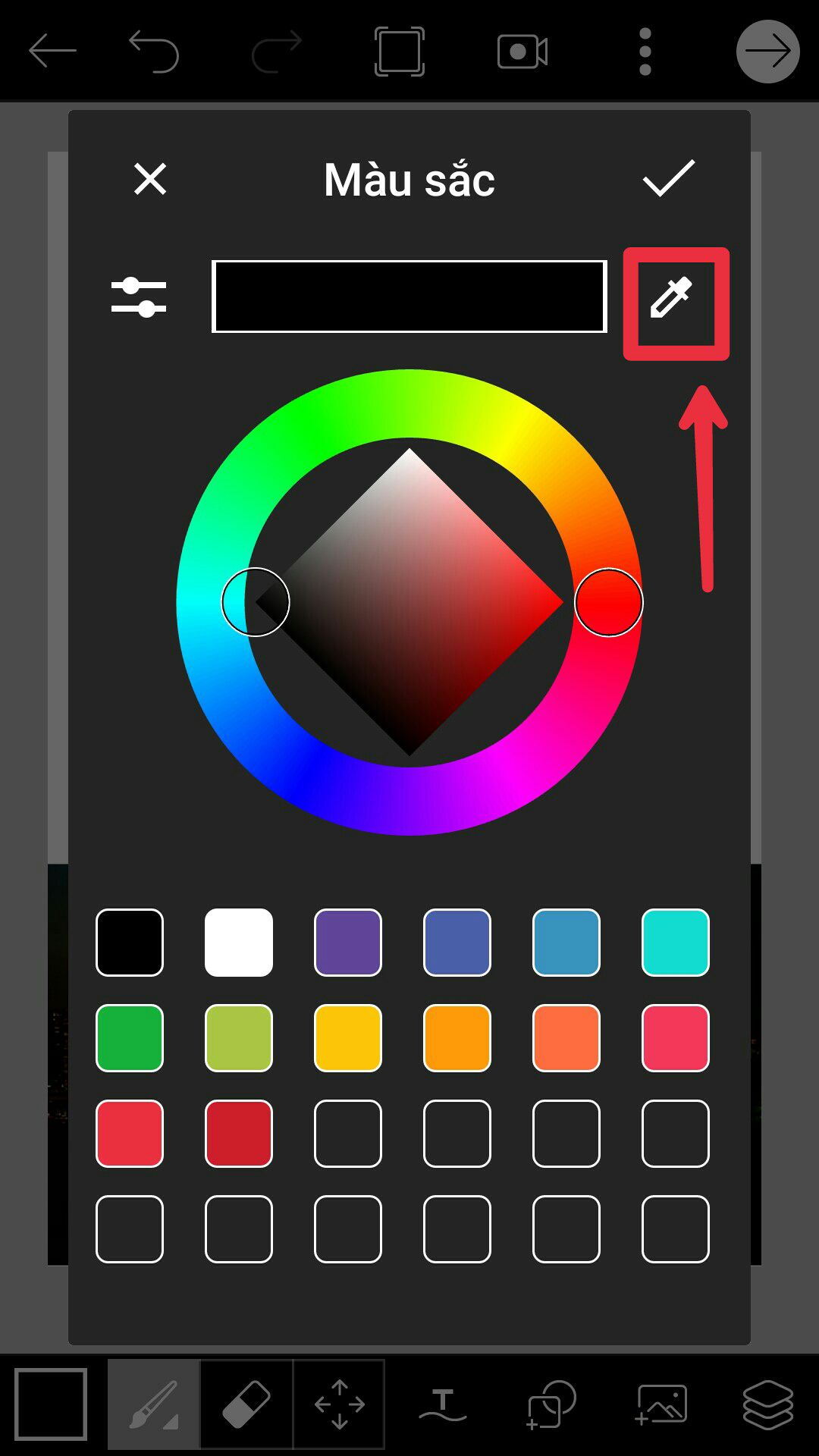Select the turquoise color swatch
The height and width of the screenshot is (1456, 819).
click(x=676, y=943)
